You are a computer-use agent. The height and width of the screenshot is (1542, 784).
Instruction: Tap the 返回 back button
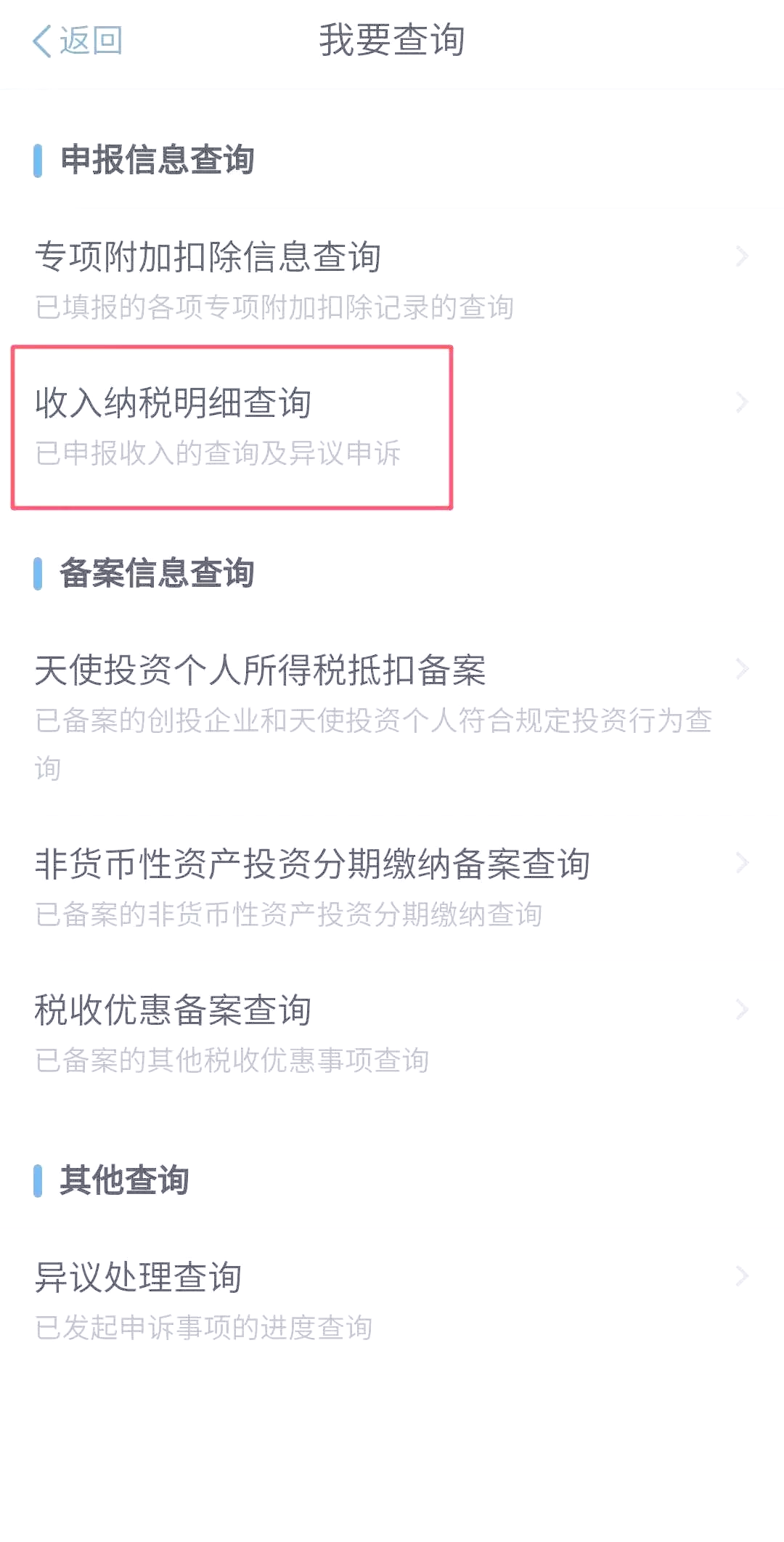pos(77,41)
